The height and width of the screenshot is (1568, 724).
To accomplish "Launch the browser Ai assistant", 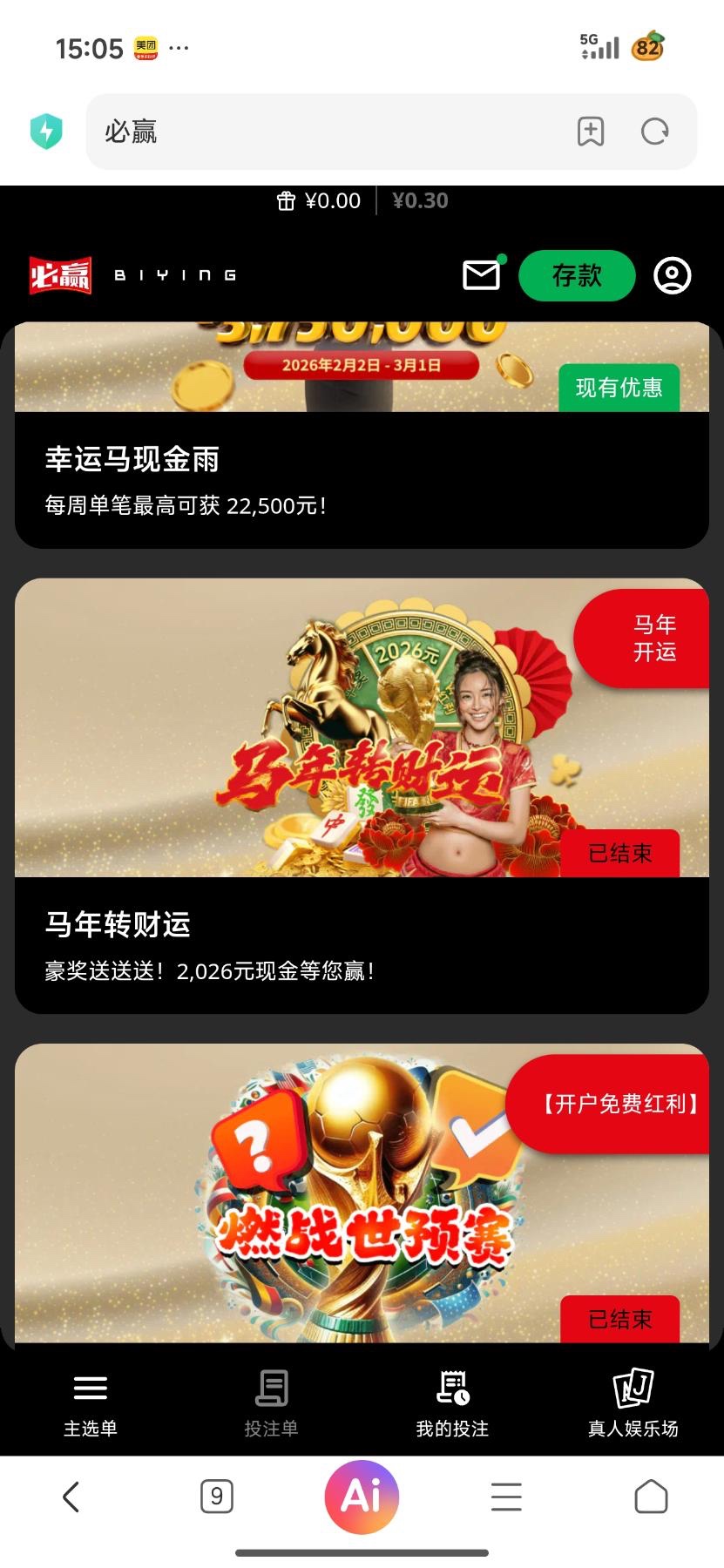I will click(362, 1497).
